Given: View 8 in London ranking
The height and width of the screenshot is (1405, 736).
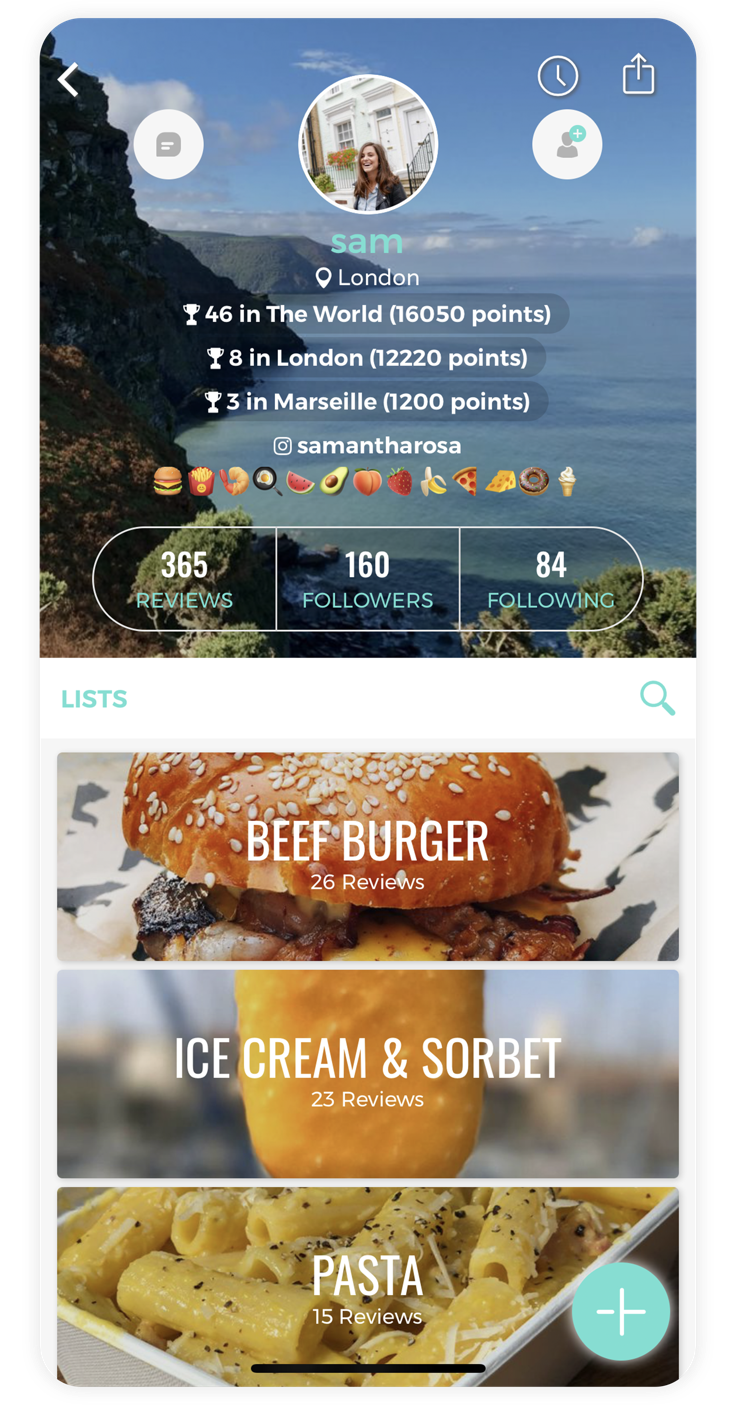Looking at the screenshot, I should [x=367, y=358].
